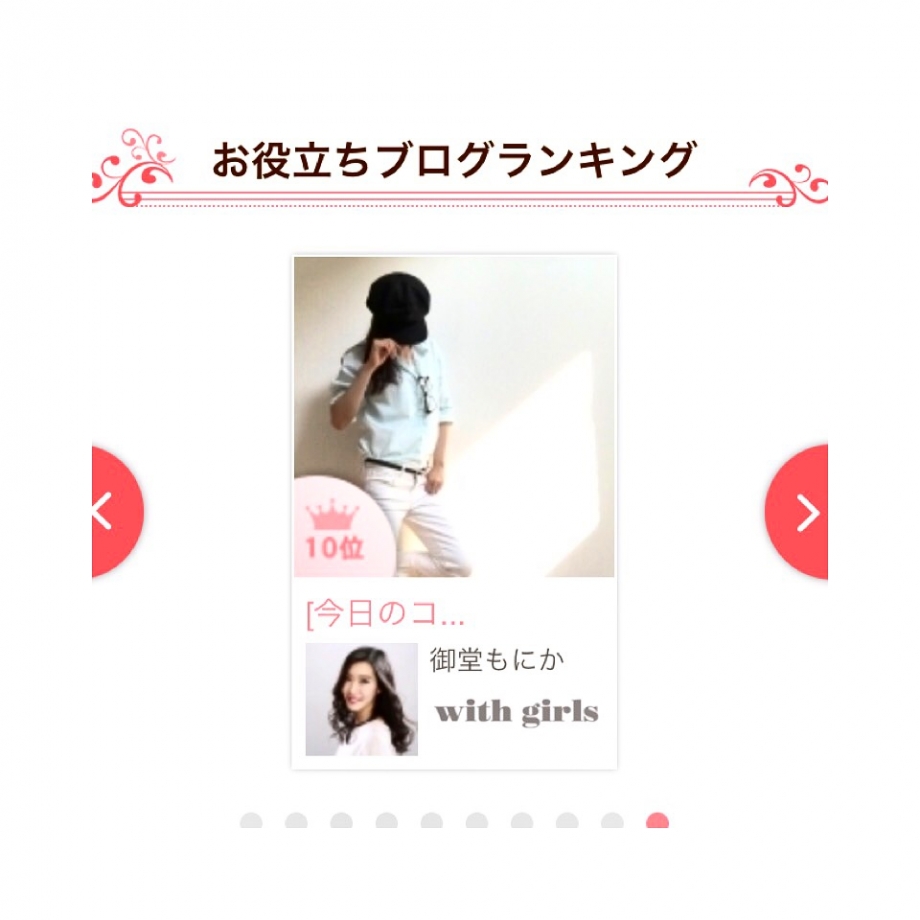Go to the previous ranking card
The height and width of the screenshot is (920, 920).
[x=115, y=512]
